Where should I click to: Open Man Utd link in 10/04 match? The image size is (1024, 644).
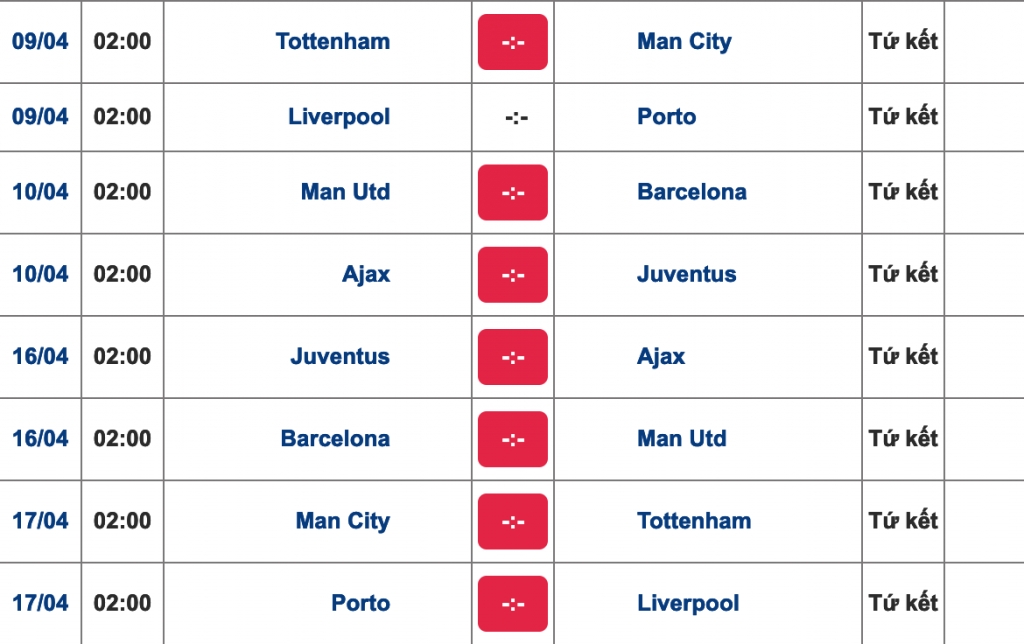(x=345, y=192)
